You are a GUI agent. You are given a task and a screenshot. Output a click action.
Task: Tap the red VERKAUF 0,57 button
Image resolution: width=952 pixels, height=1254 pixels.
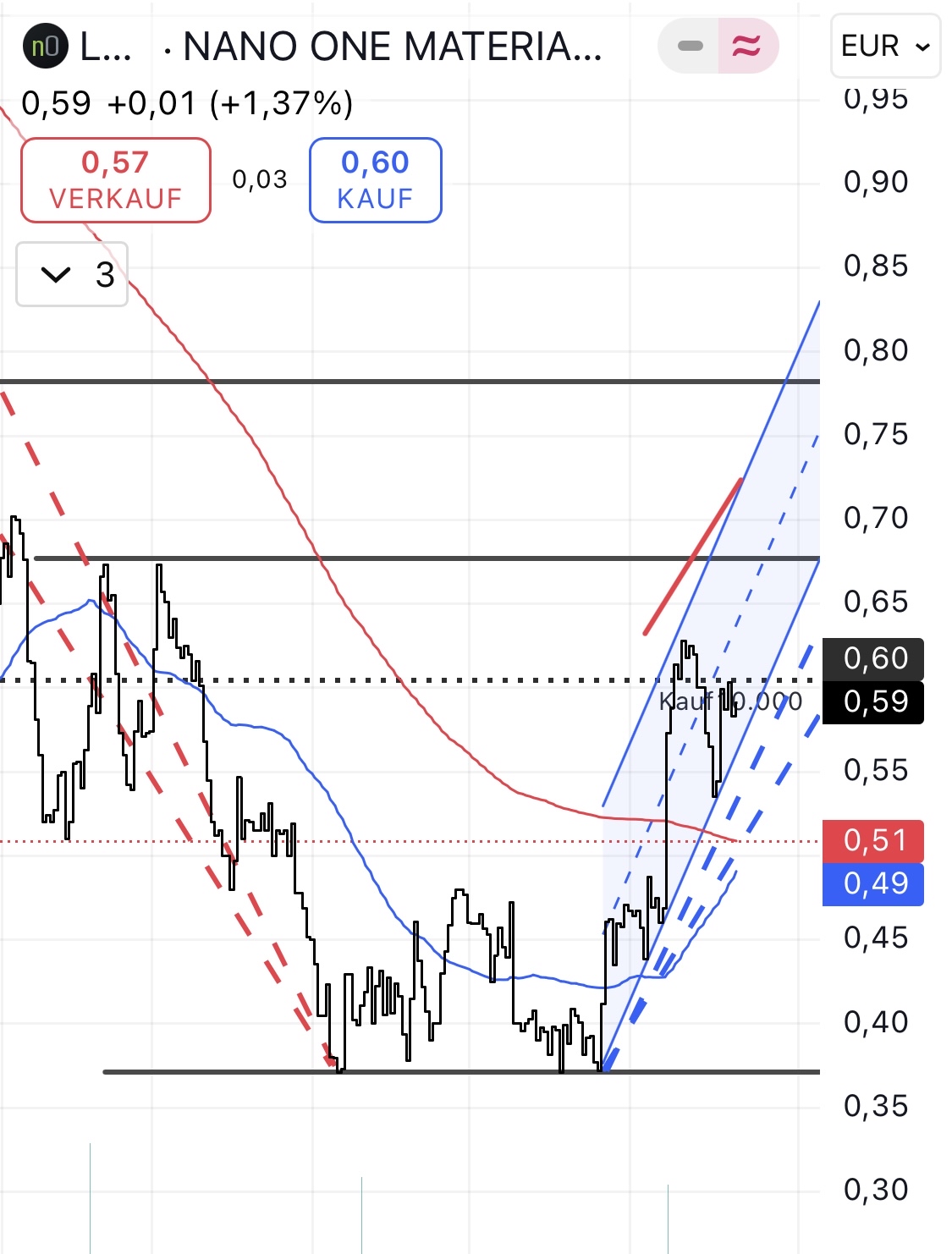point(116,180)
